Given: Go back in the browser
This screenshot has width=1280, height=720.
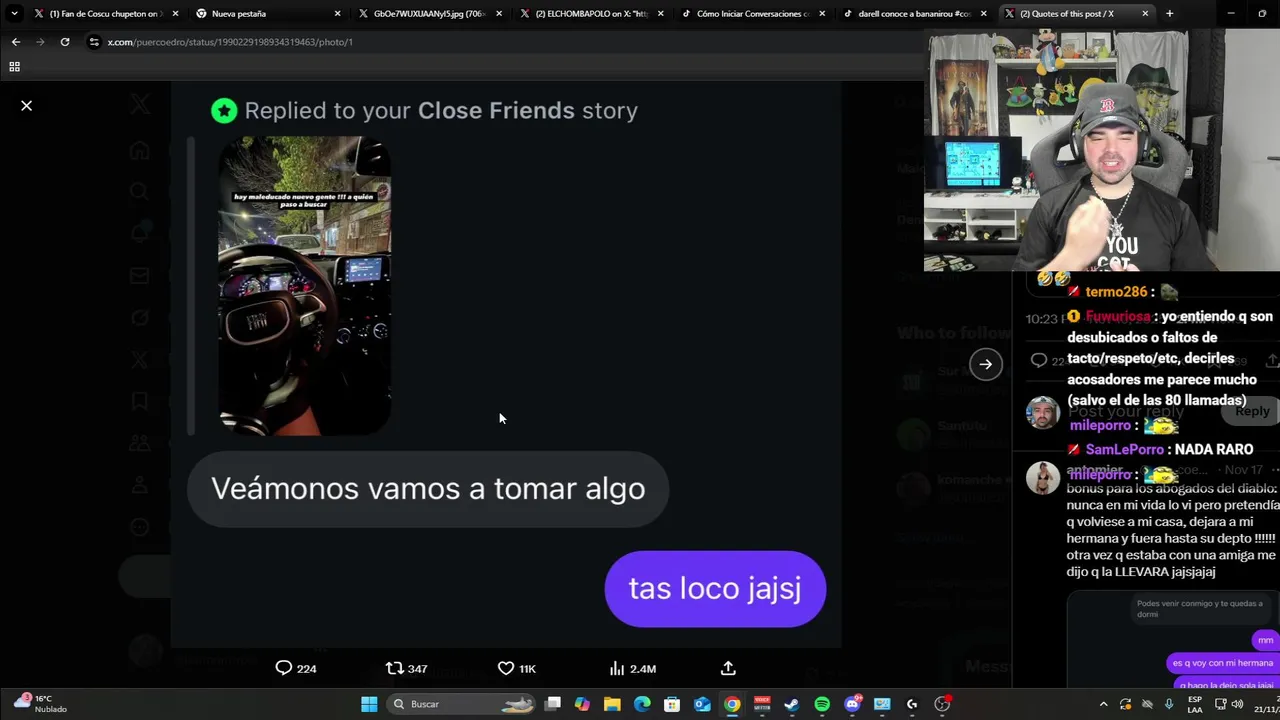Looking at the screenshot, I should (16, 42).
